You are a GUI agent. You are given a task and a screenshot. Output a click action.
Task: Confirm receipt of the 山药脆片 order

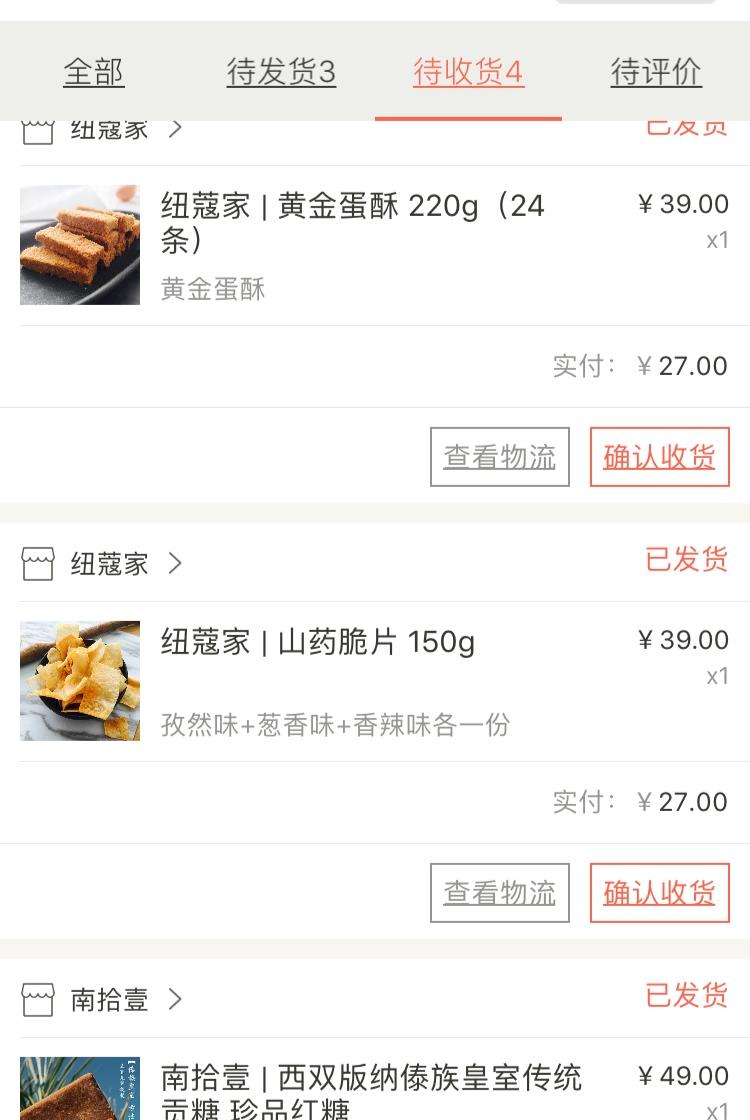tap(660, 893)
